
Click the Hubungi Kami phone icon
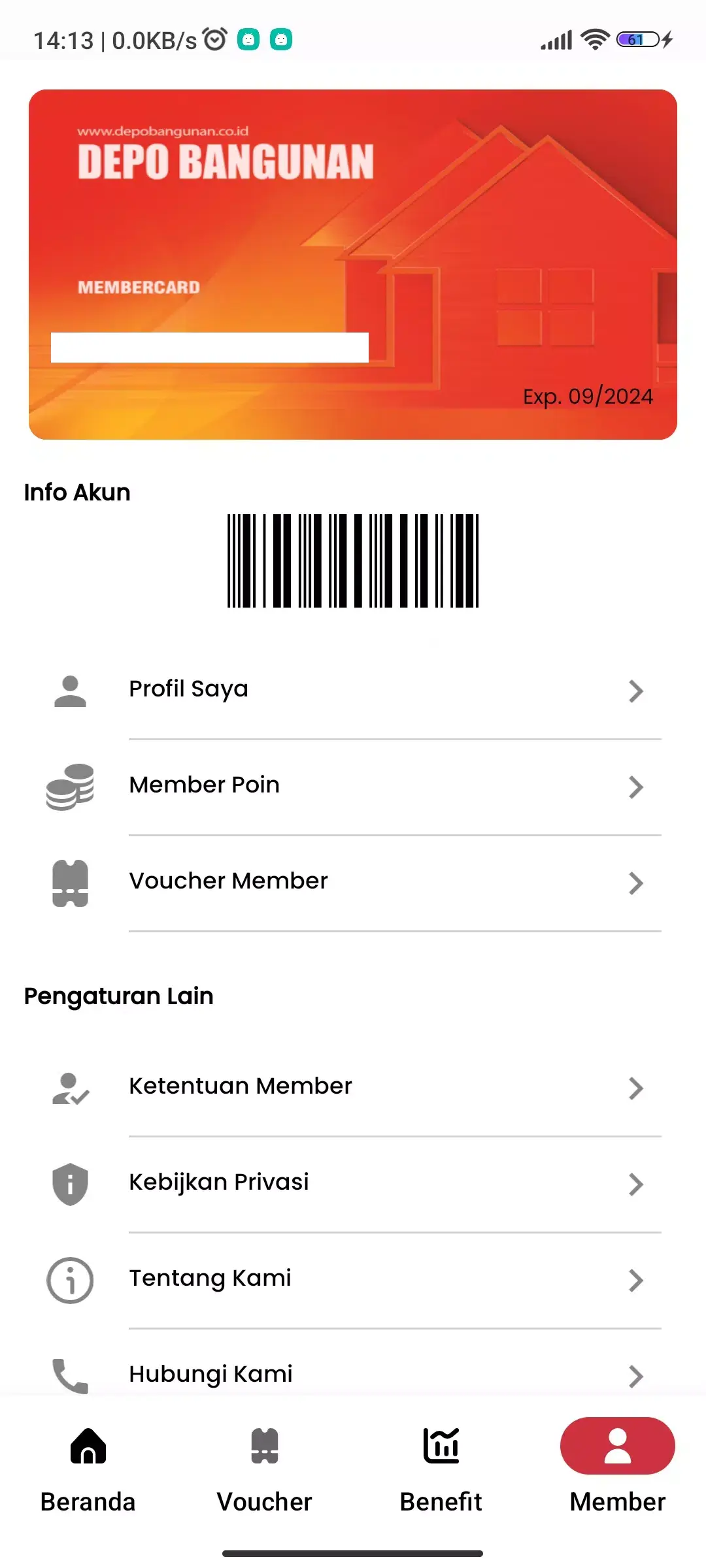[x=69, y=1375]
